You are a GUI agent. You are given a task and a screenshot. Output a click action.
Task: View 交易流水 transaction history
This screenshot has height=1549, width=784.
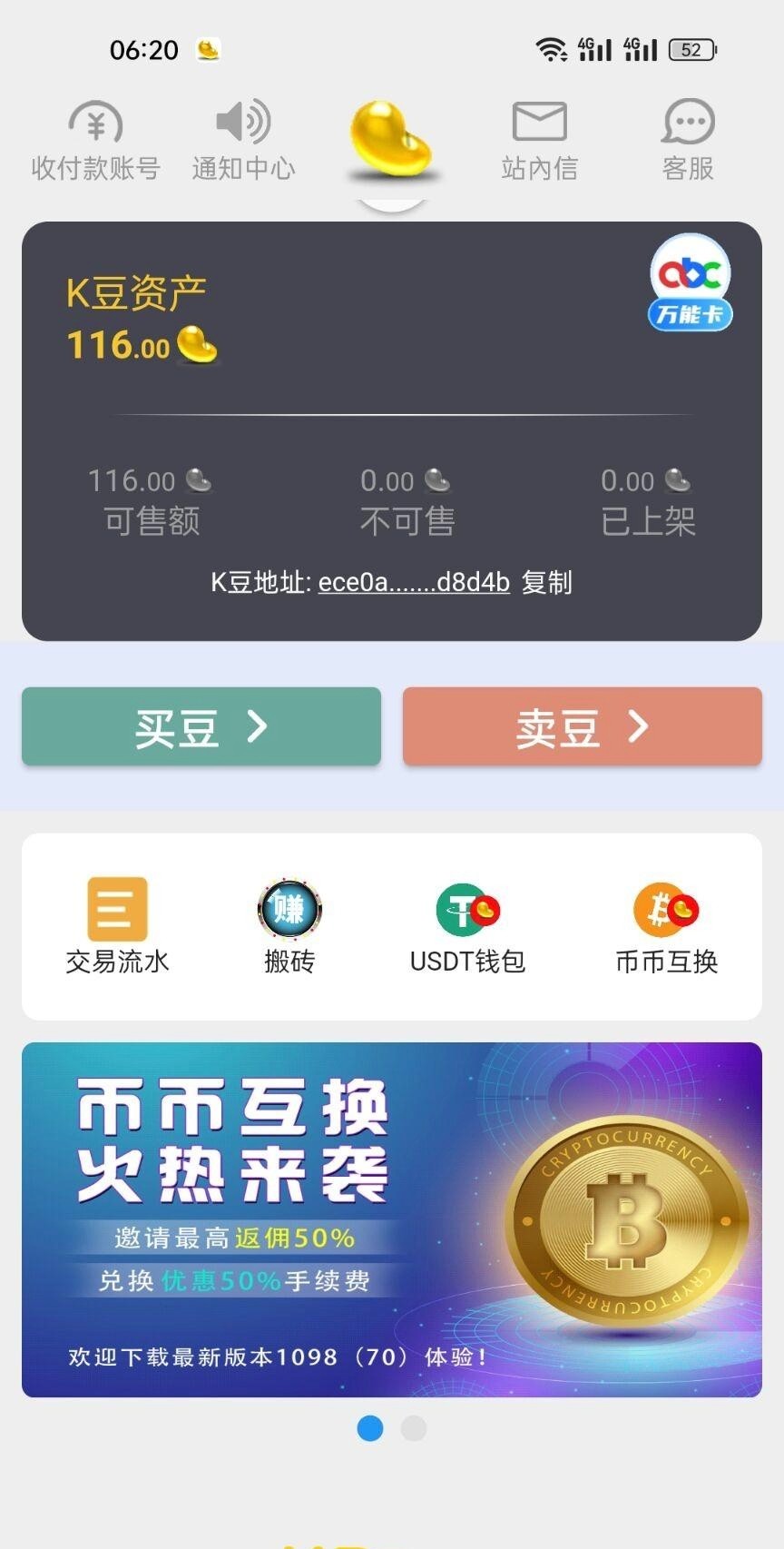[x=117, y=925]
